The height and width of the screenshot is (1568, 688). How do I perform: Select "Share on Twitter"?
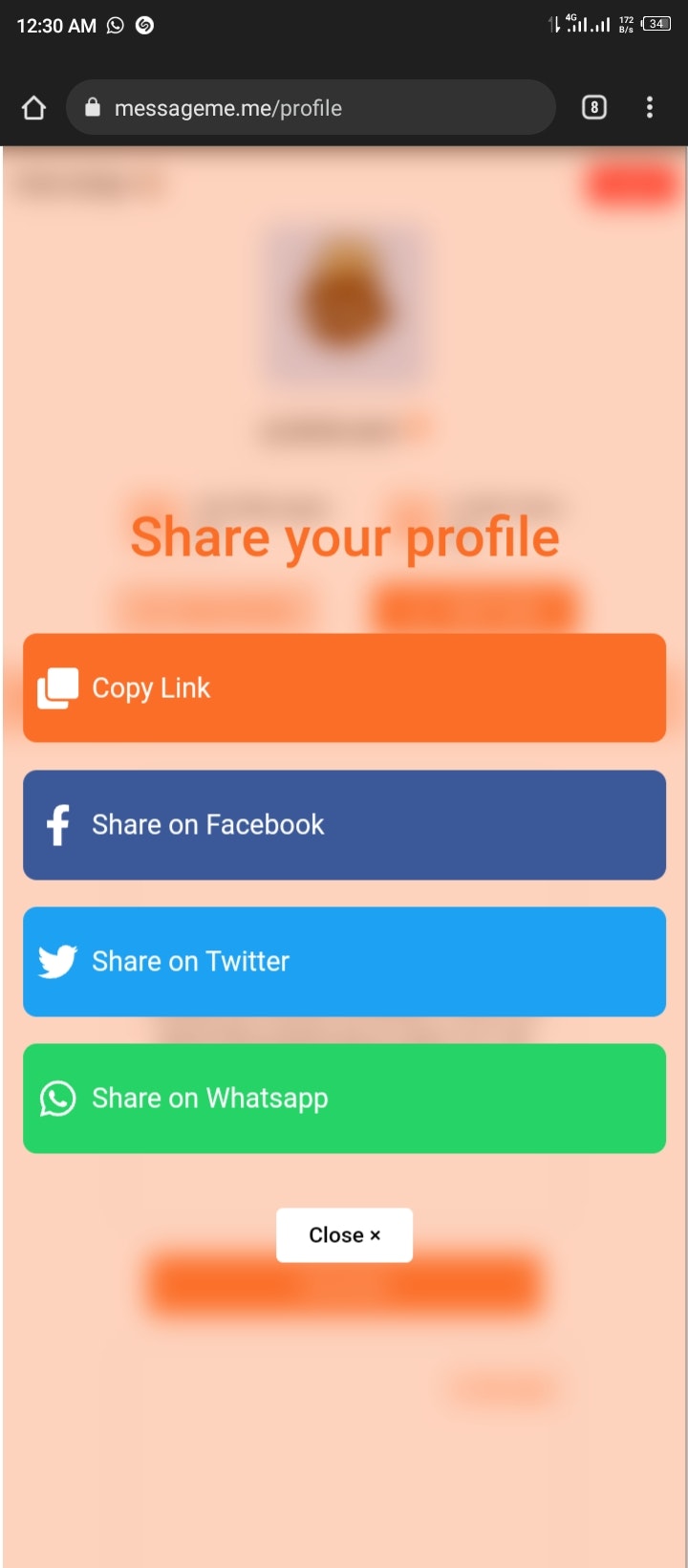pyautogui.click(x=344, y=961)
